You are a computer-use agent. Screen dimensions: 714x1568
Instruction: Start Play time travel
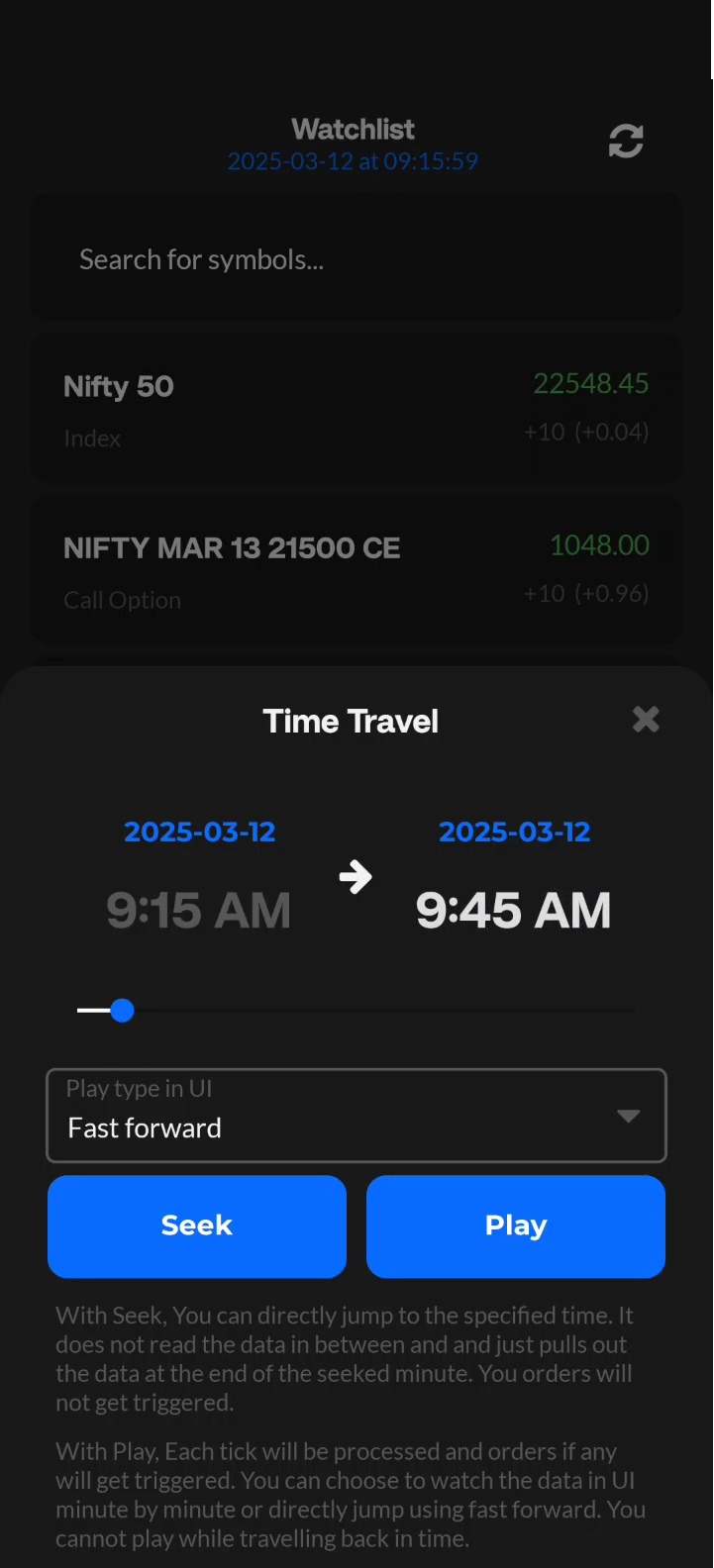[x=515, y=1225]
